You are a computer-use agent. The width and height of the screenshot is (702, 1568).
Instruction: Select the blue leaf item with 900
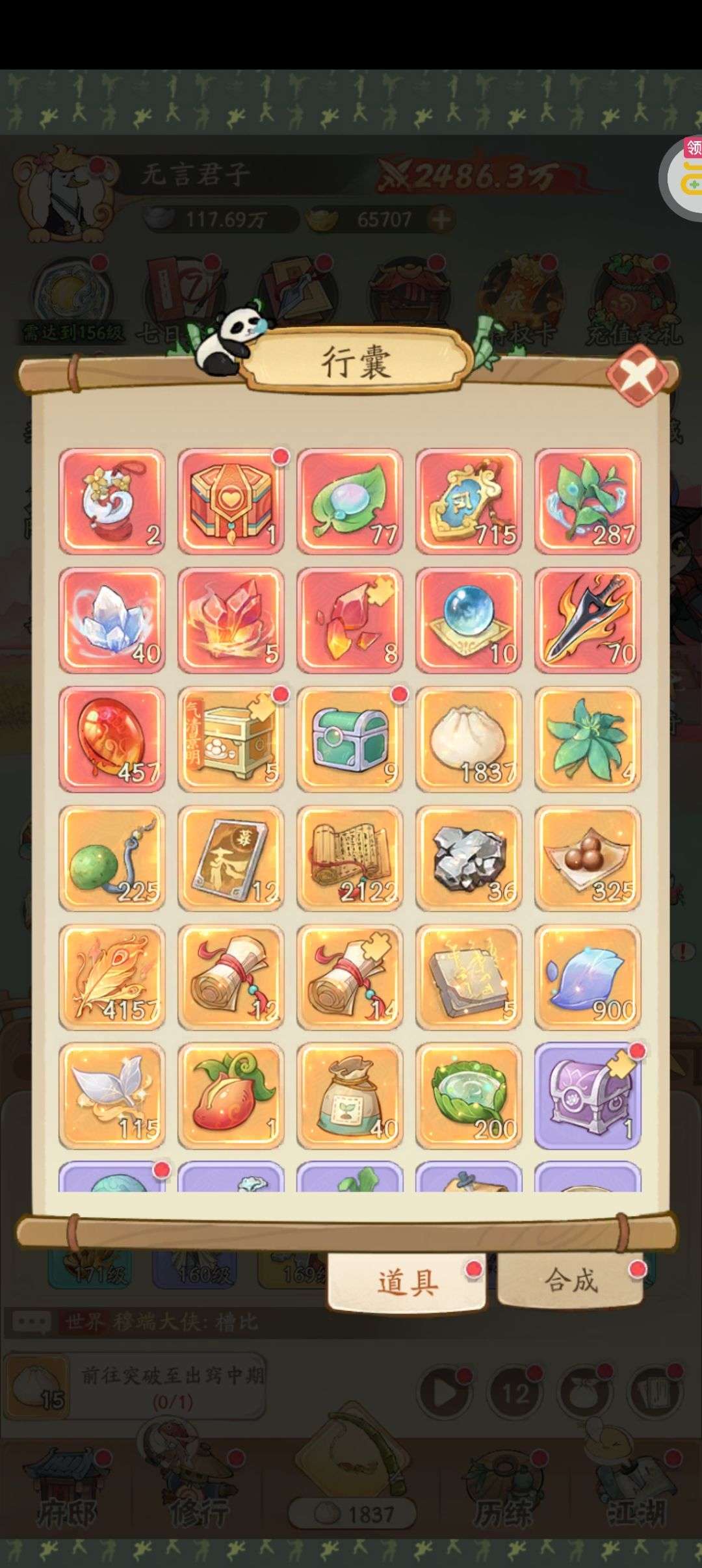point(588,978)
